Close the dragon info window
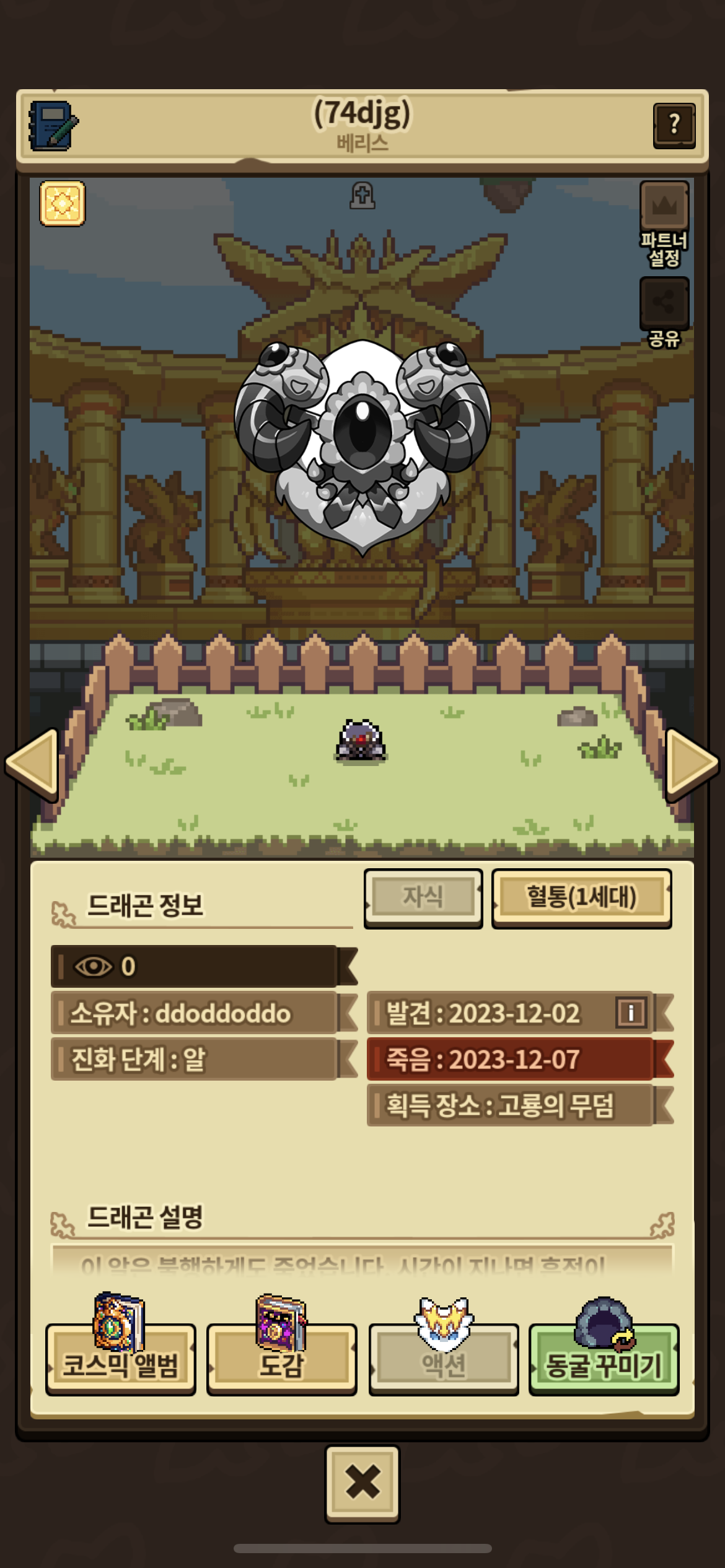 click(362, 1483)
